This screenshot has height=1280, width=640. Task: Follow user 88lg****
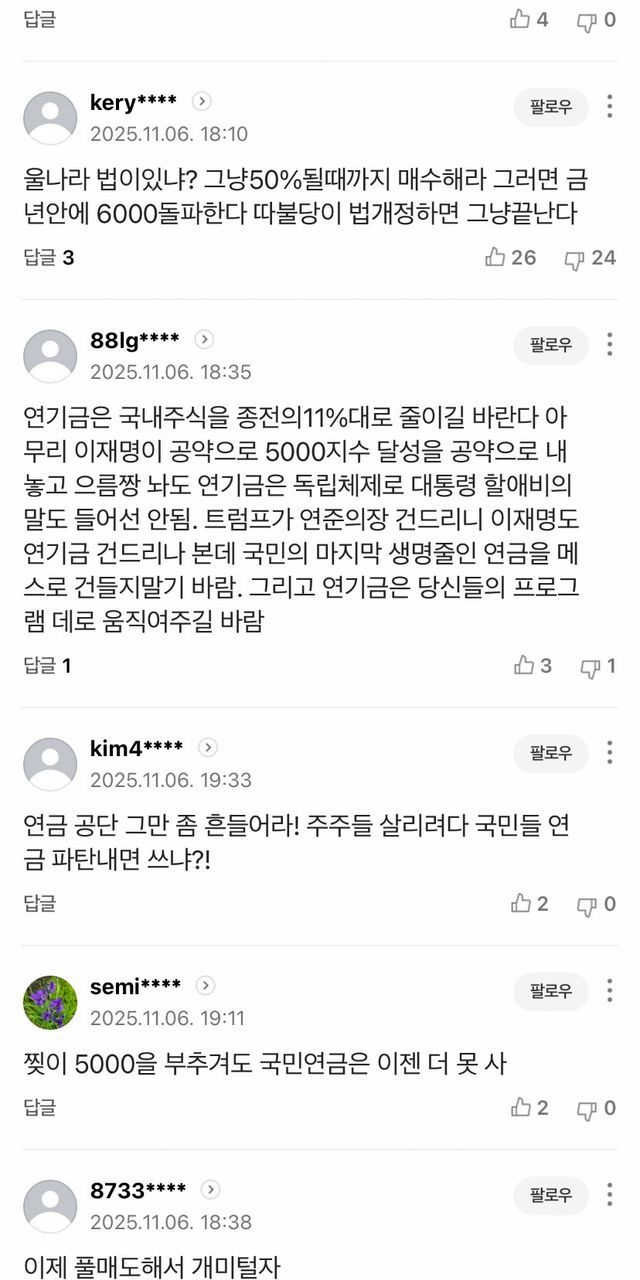point(551,345)
